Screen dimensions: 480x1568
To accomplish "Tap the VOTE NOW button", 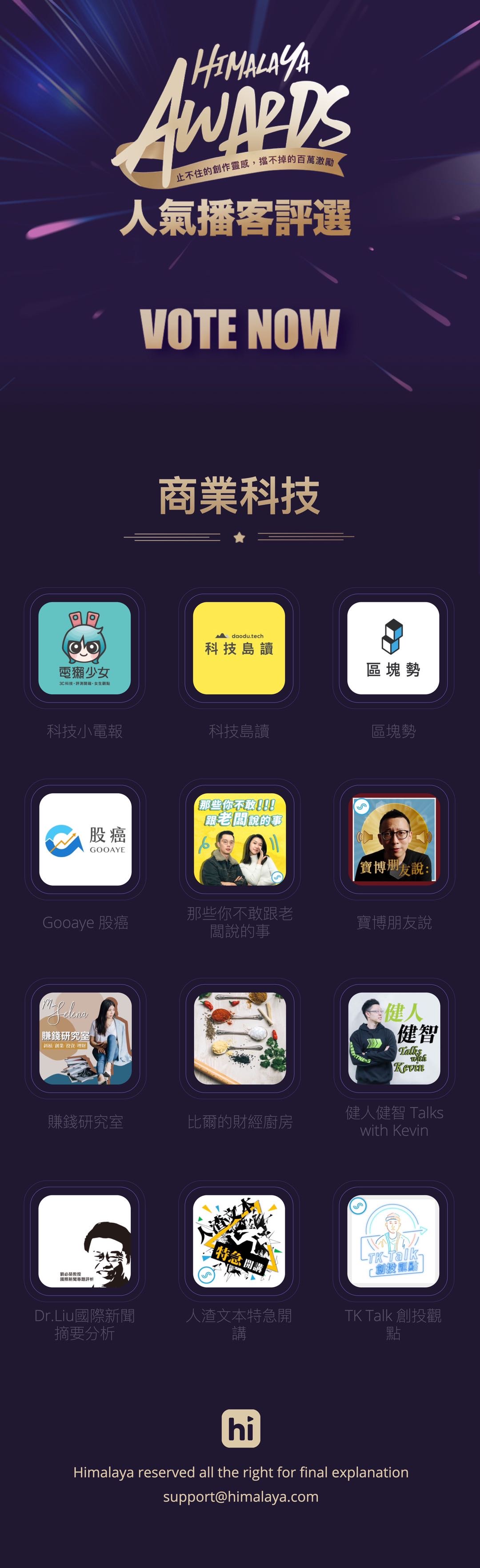I will [240, 329].
